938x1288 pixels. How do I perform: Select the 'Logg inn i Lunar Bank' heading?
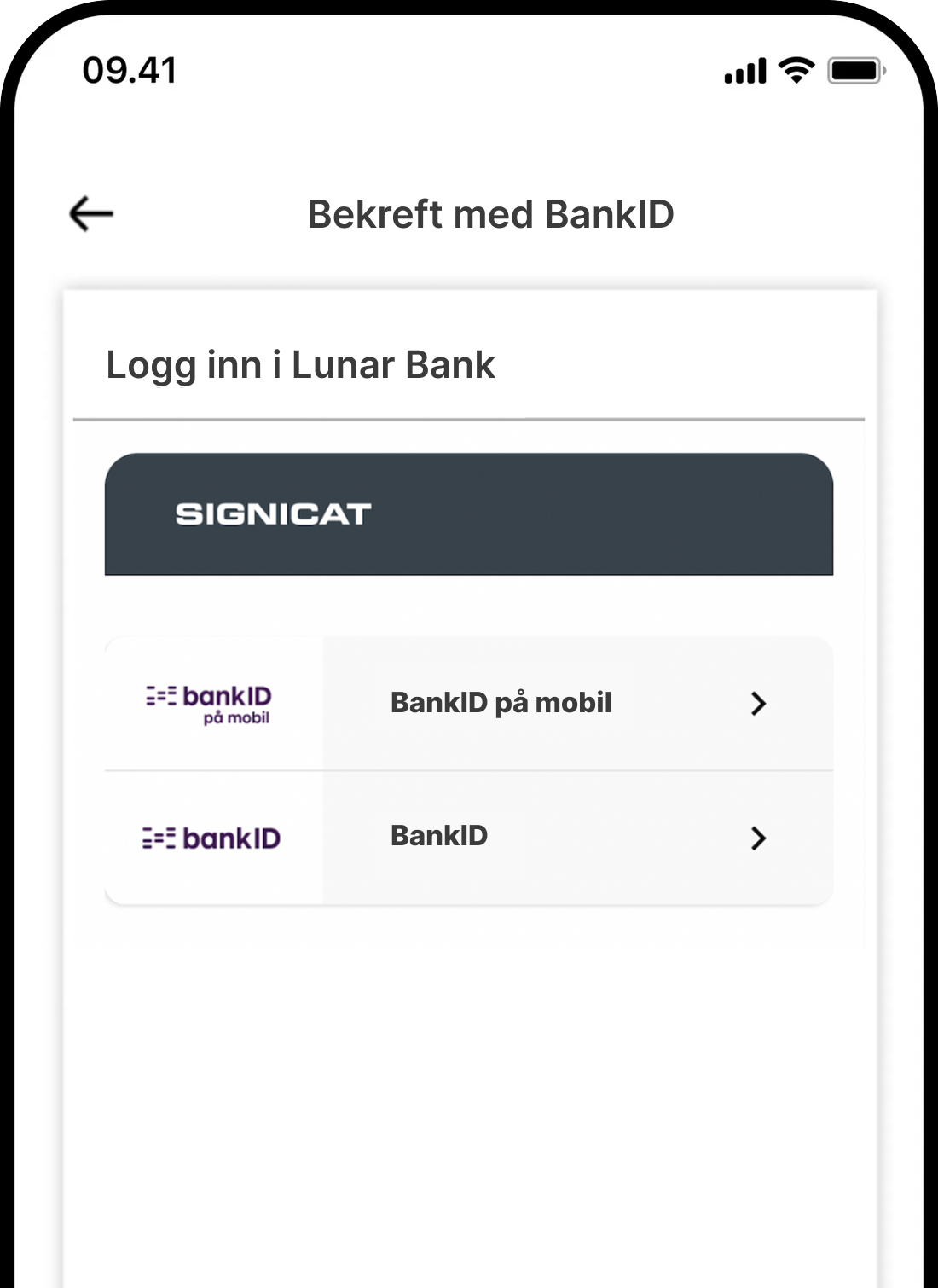(x=299, y=365)
